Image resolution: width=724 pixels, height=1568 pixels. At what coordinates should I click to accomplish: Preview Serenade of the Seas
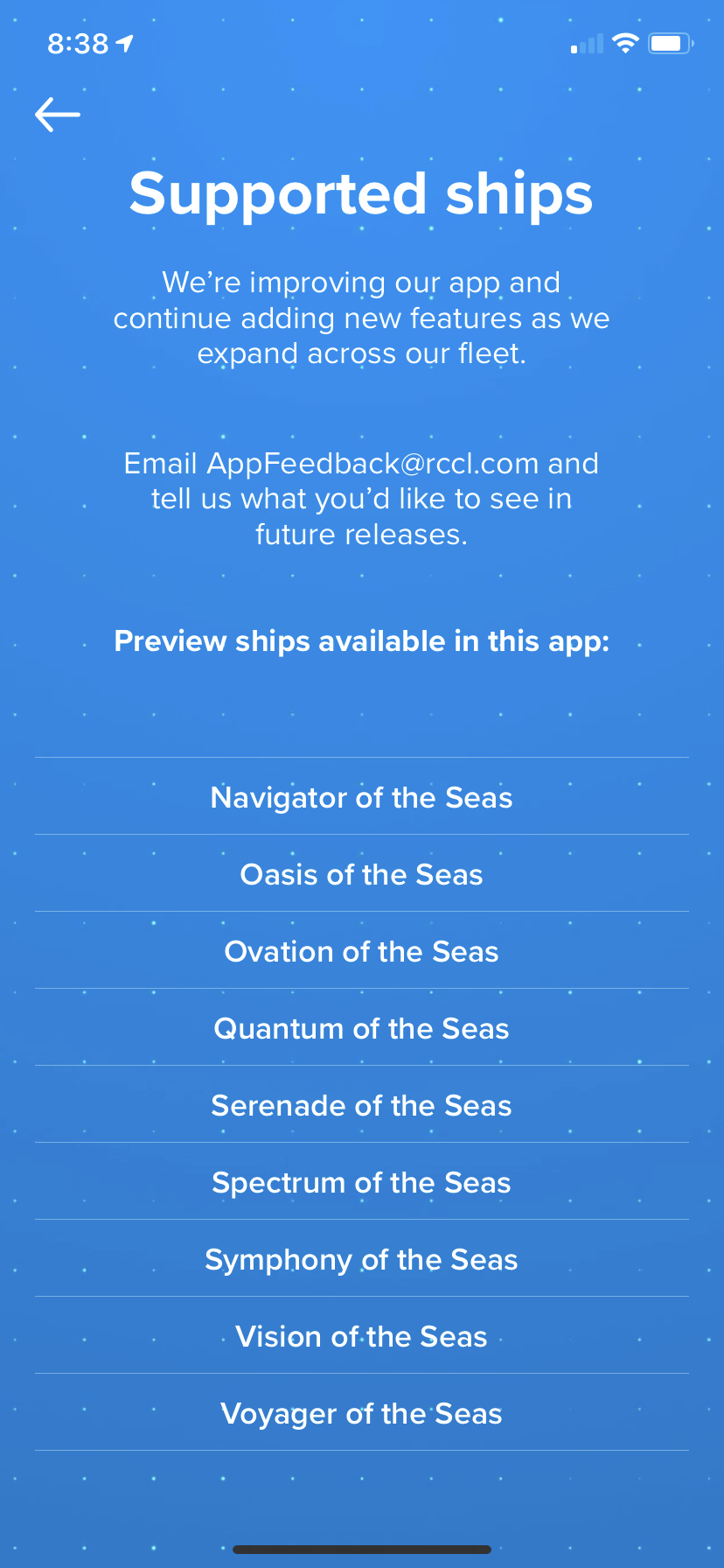point(362,1104)
